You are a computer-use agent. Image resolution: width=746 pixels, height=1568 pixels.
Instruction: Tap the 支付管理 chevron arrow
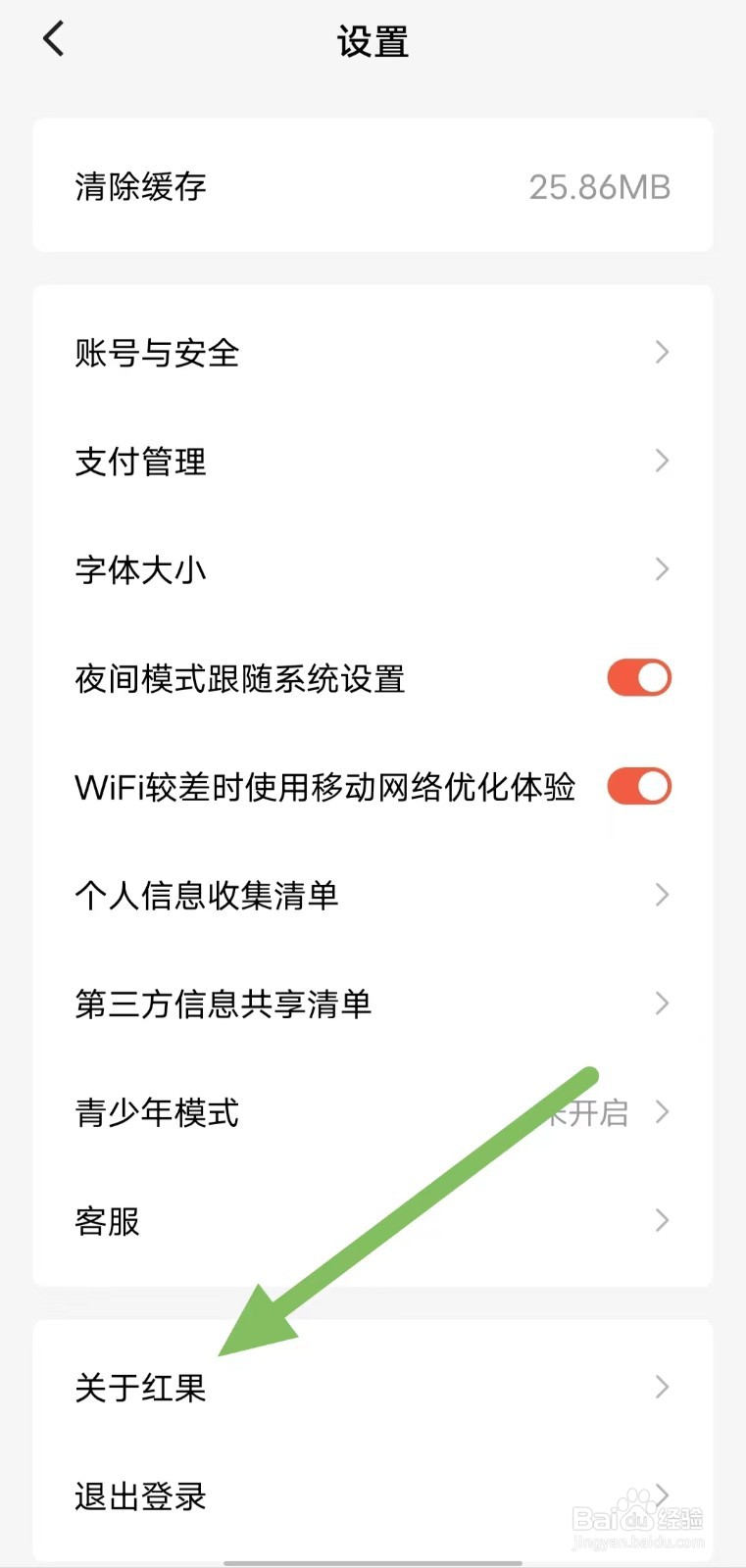662,461
